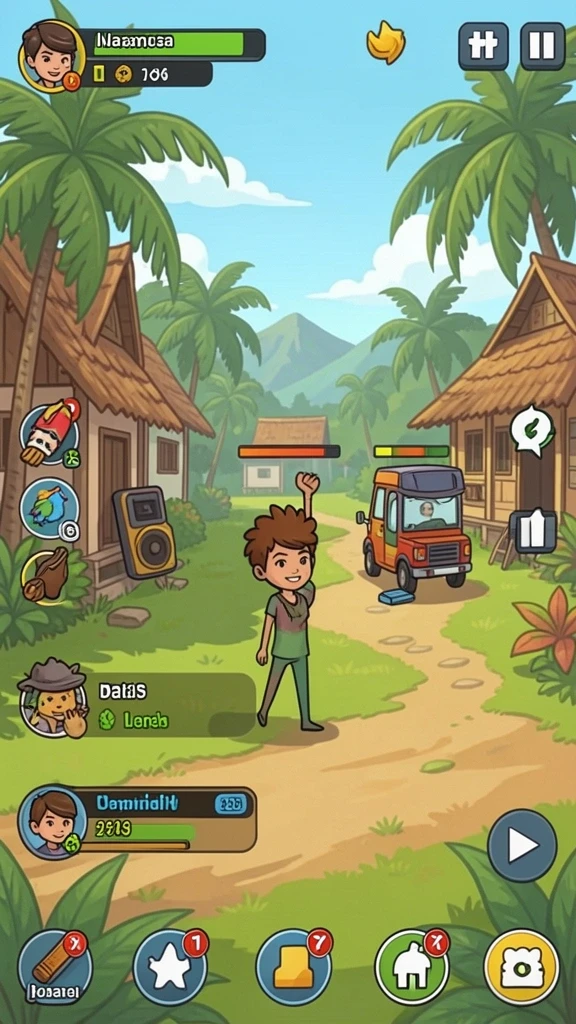Open the Demiriolh player card
Image resolution: width=576 pixels, height=1024 pixels.
137,820
